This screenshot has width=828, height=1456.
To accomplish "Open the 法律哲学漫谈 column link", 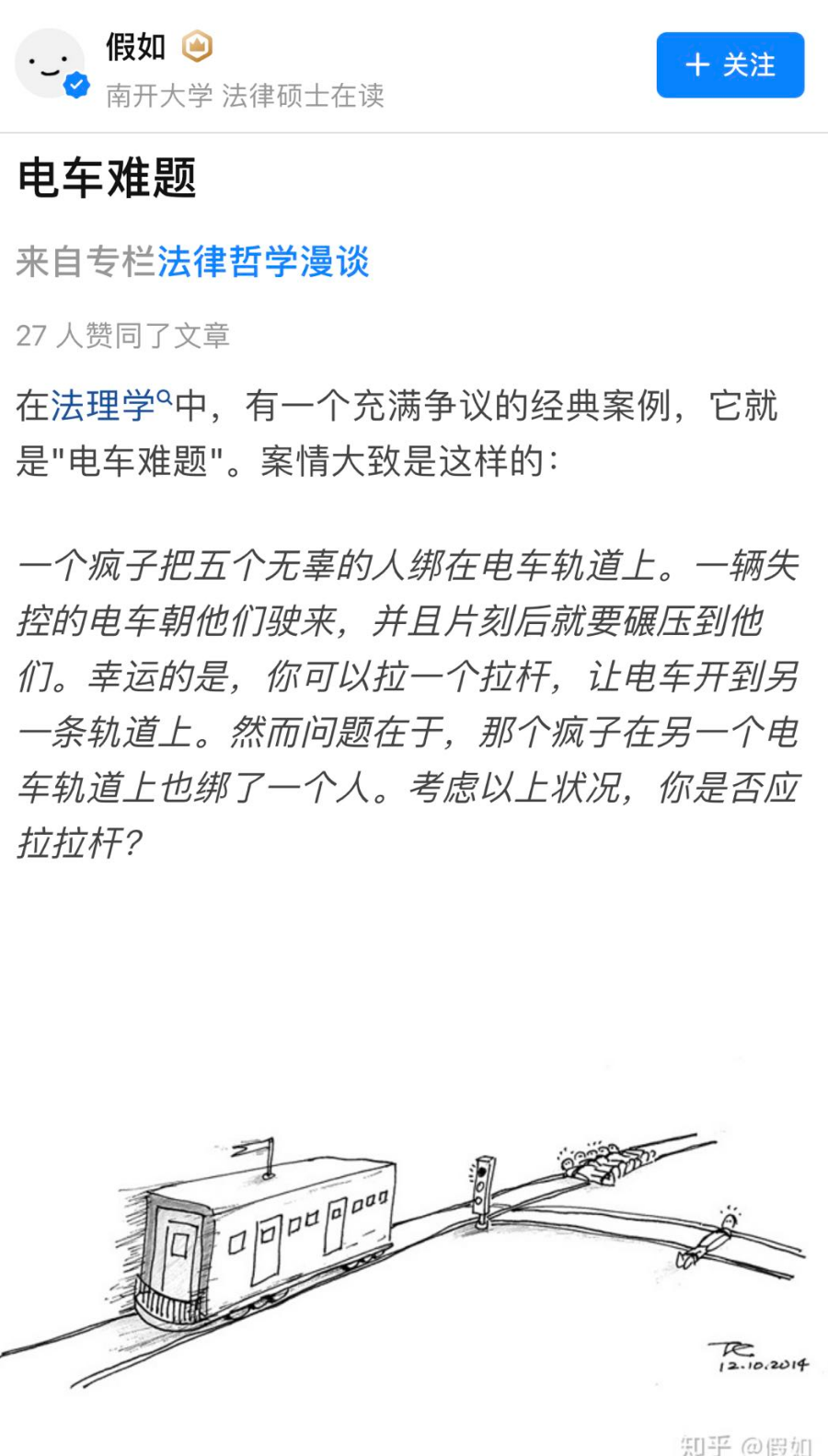I will pos(263,262).
